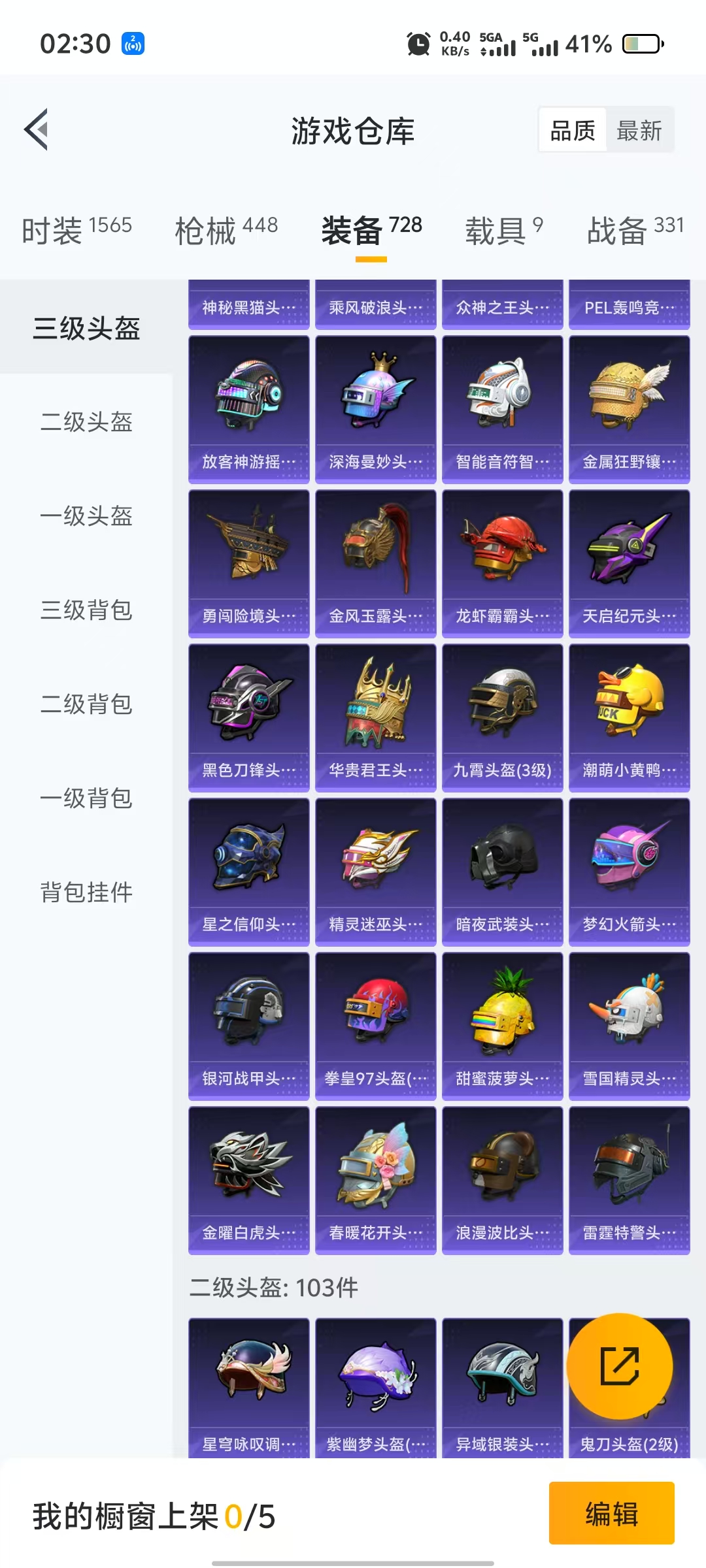Switch to the 枪械 tab
Viewport: 706px width, 1568px height.
226,230
